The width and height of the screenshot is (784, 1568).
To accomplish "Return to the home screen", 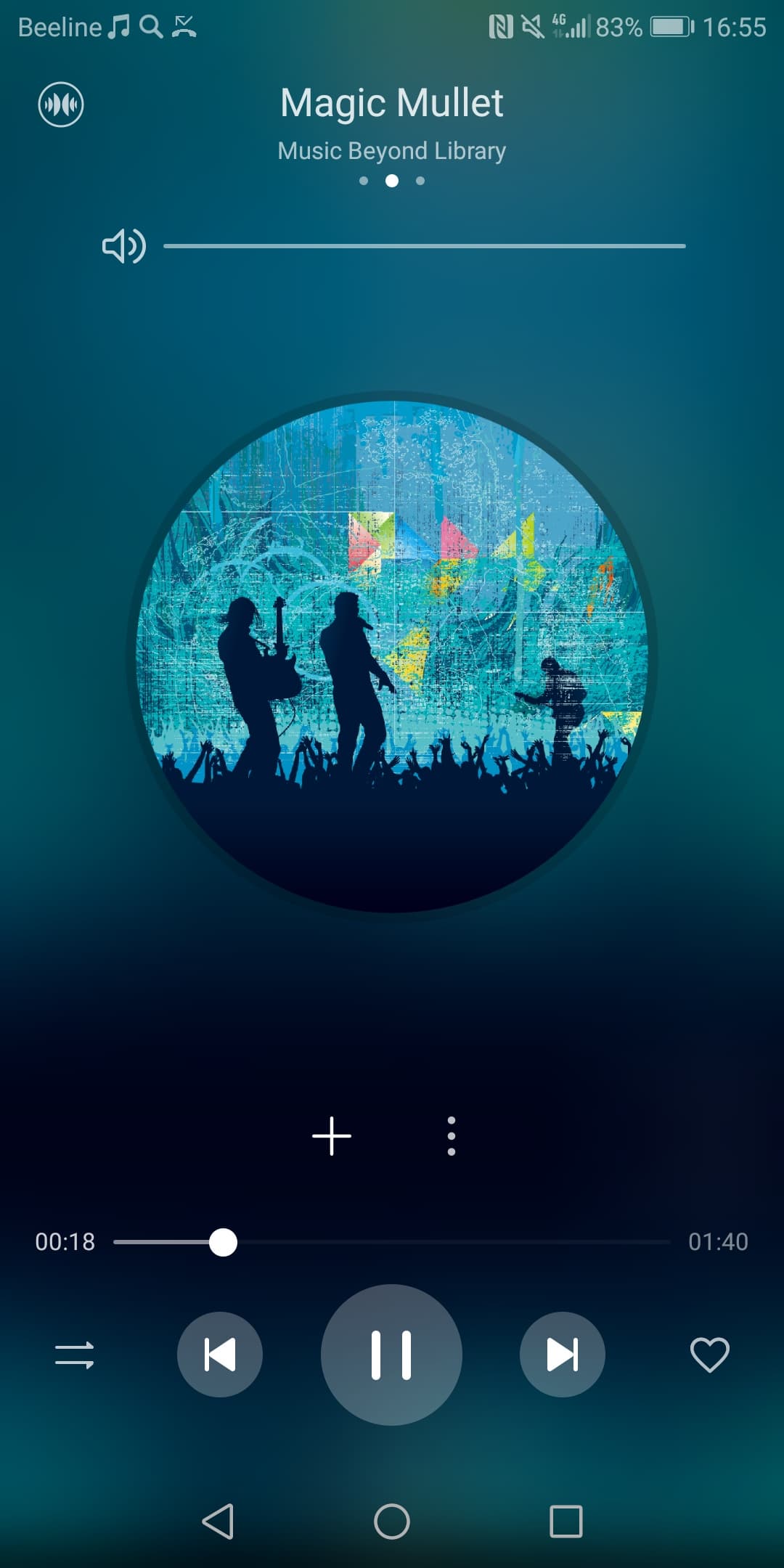I will (x=392, y=1521).
